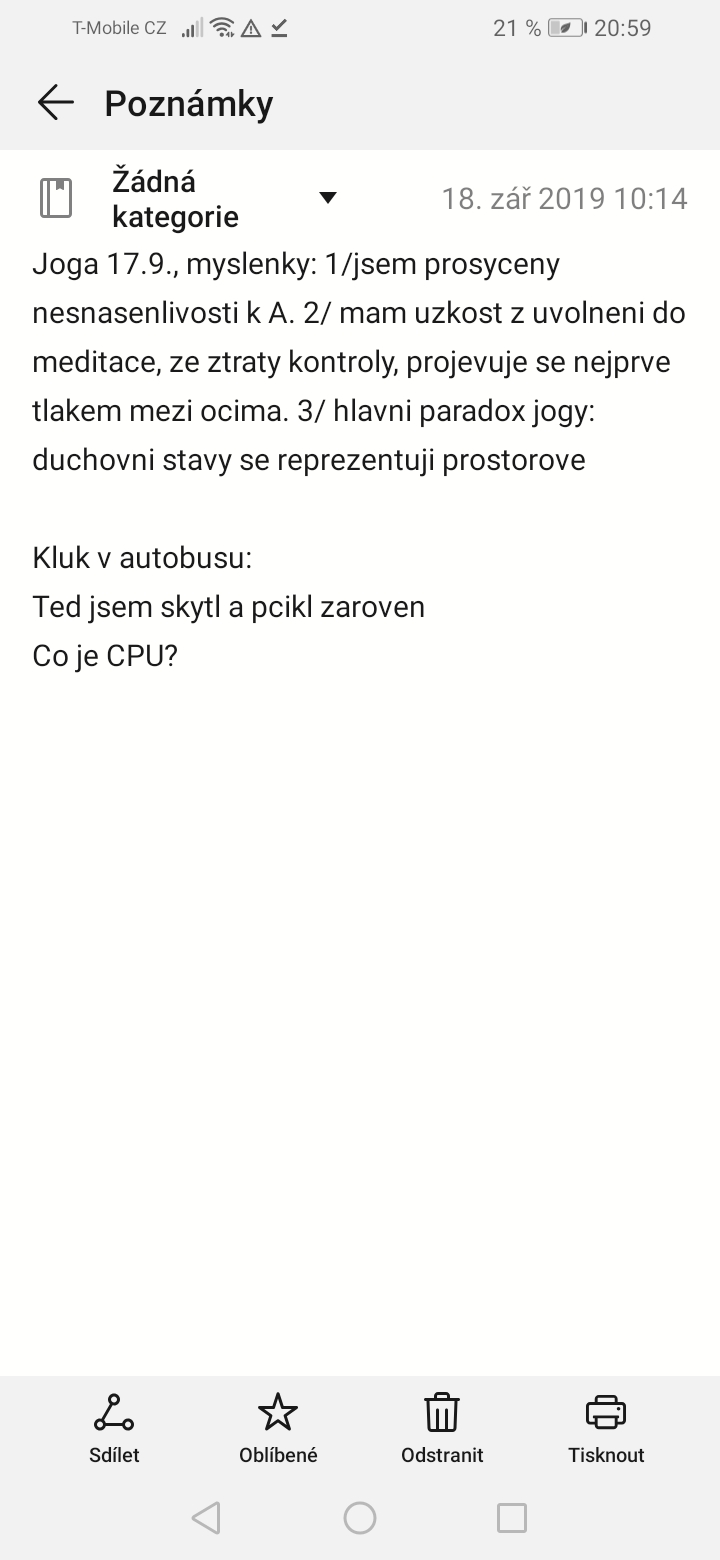Share this note via Sdílet
Viewport: 720px width, 1560px height.
(x=114, y=1428)
